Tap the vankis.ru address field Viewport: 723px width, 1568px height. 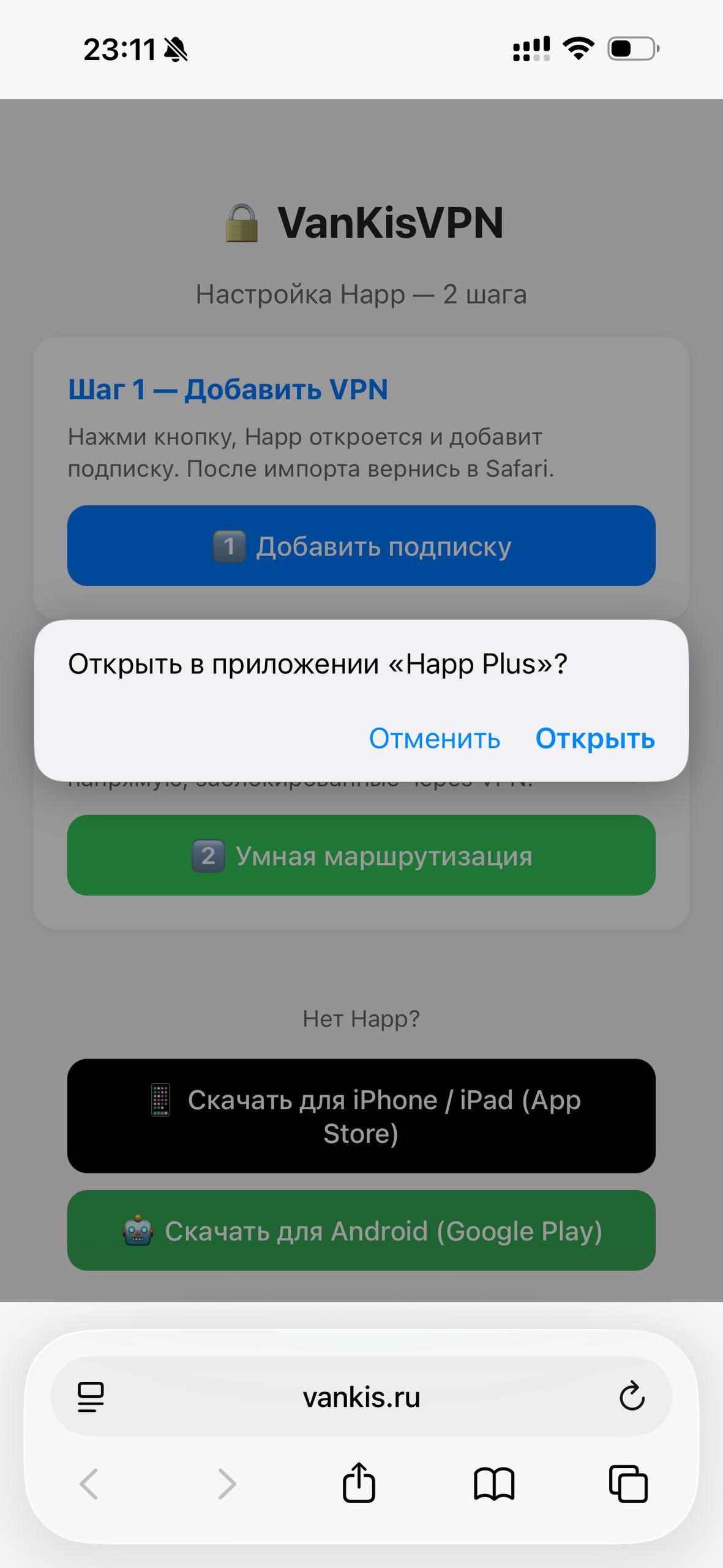(361, 1397)
